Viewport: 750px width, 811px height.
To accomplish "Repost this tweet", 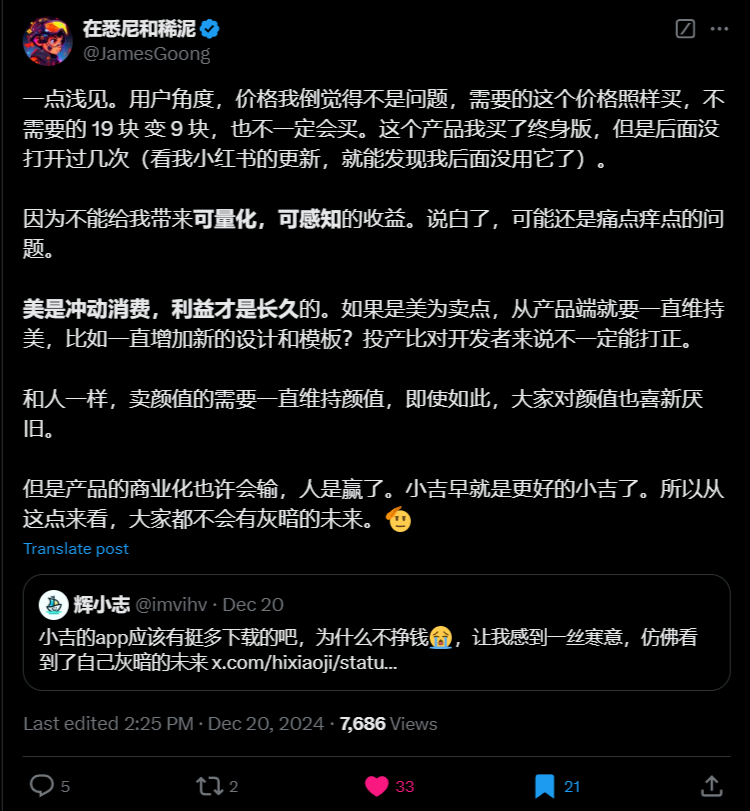I will coord(209,786).
